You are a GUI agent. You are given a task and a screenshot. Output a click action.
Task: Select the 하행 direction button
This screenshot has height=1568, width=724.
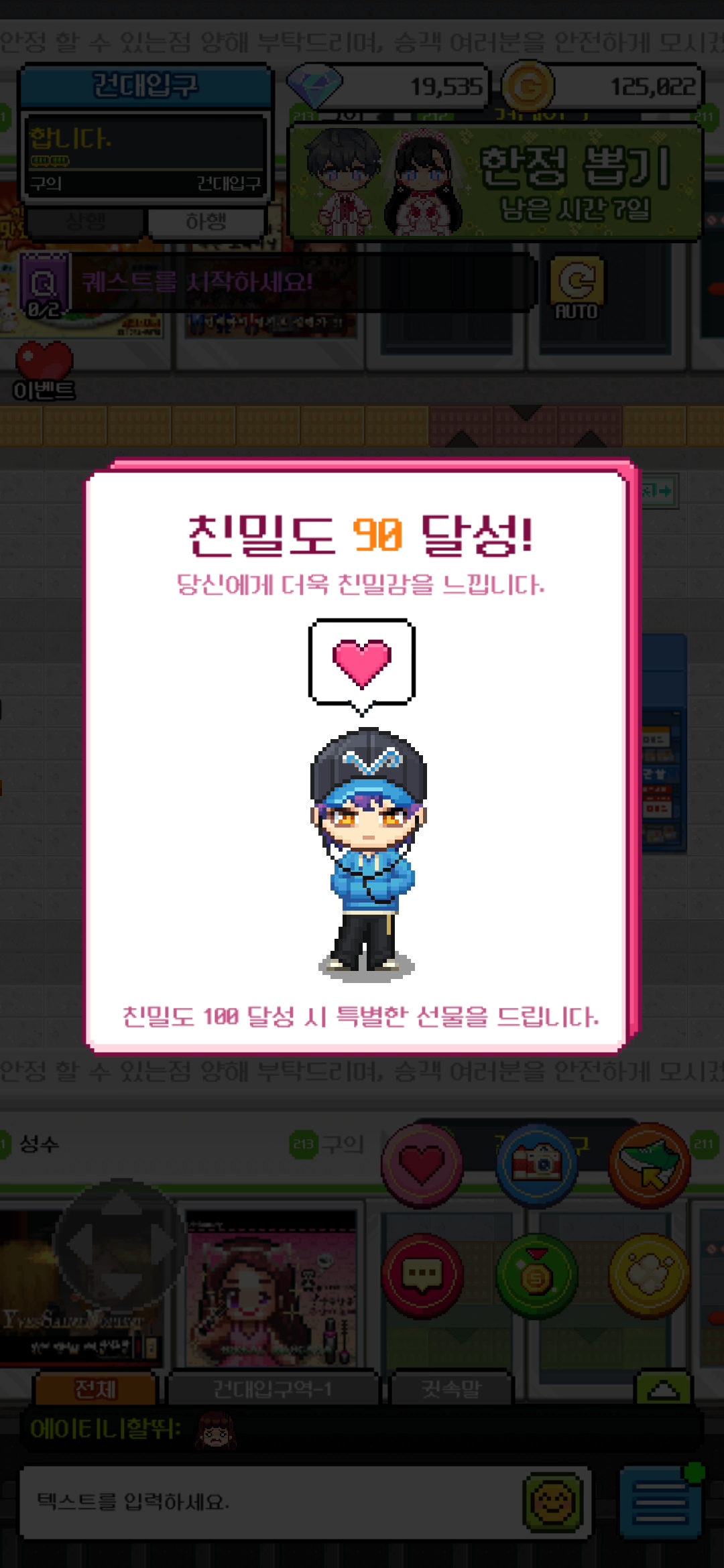[206, 222]
